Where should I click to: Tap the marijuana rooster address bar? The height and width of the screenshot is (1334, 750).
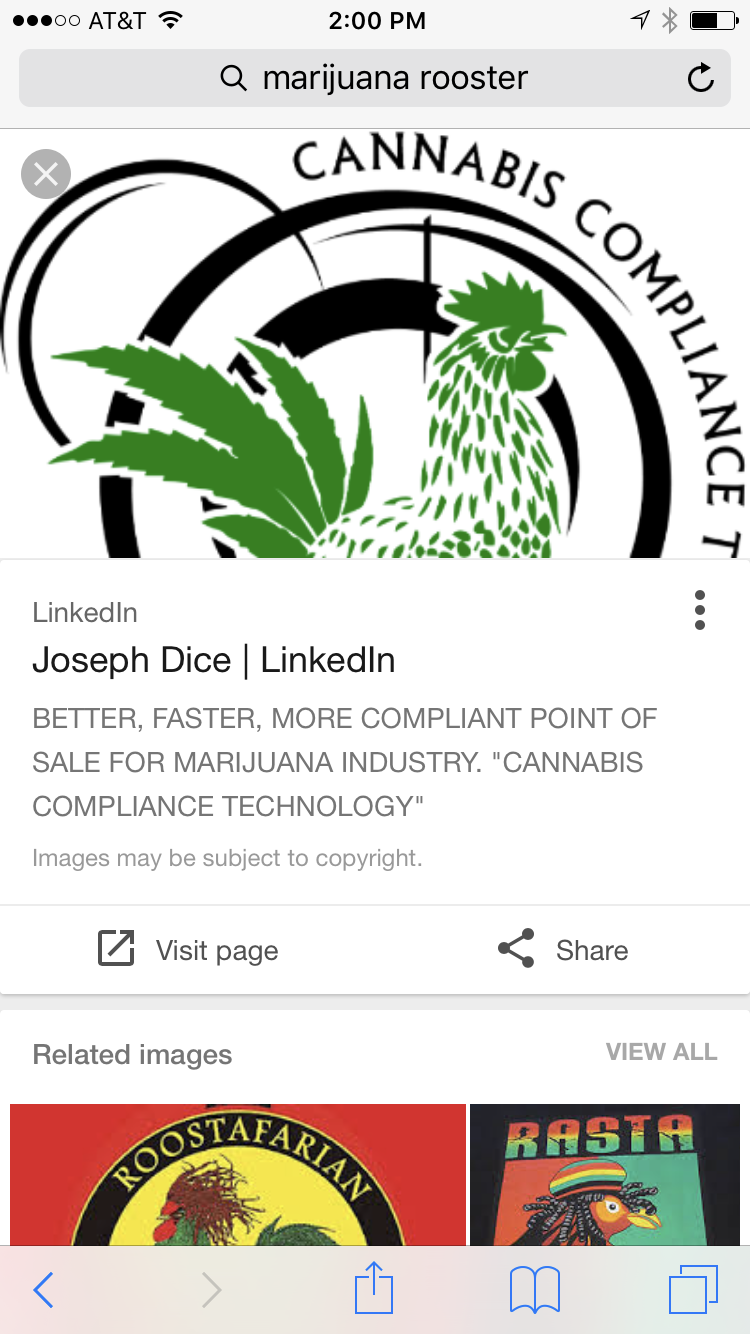pos(374,78)
